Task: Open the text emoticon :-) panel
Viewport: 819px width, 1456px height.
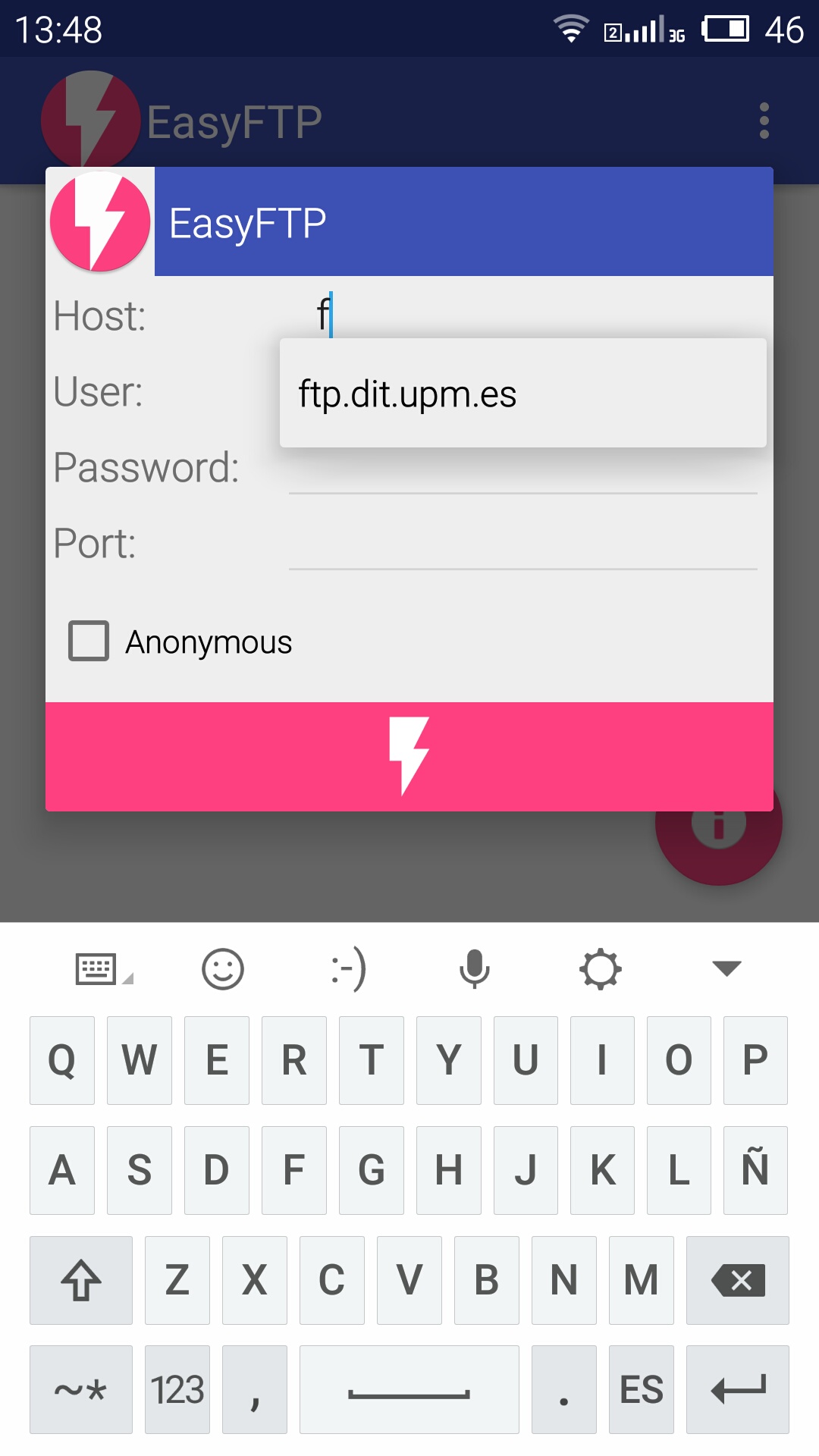Action: (349, 969)
